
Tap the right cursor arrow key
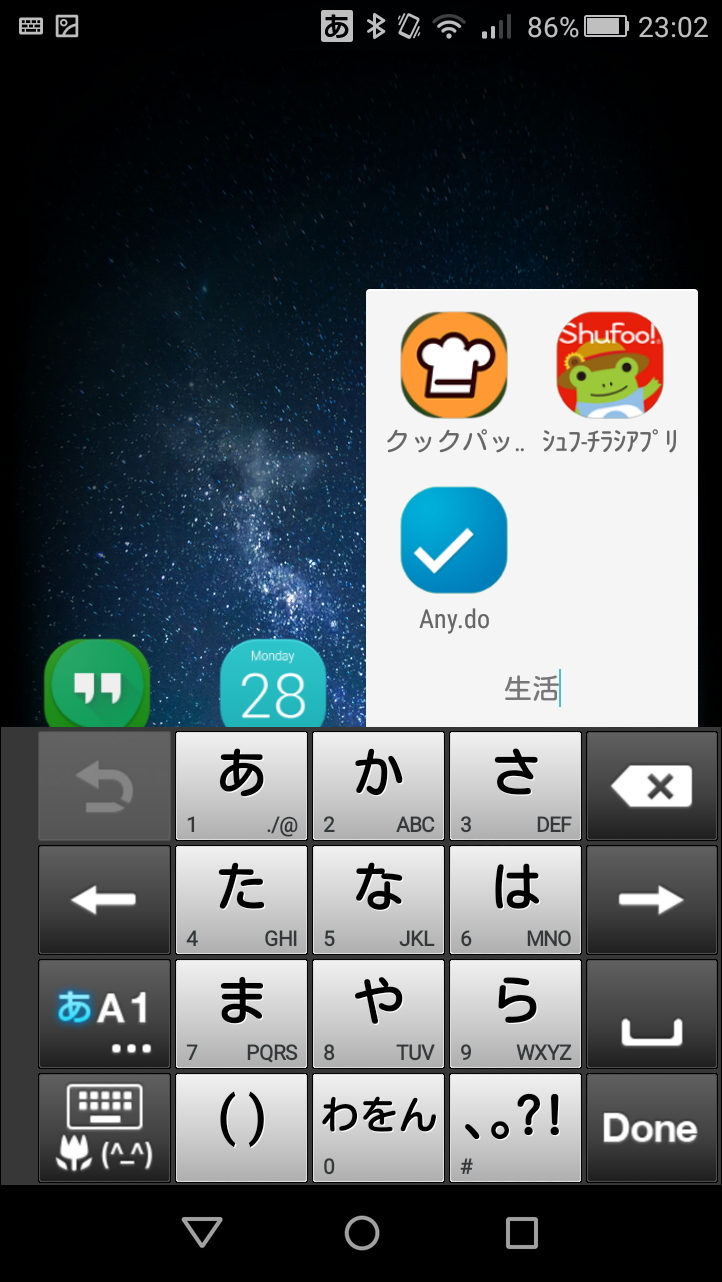point(651,899)
